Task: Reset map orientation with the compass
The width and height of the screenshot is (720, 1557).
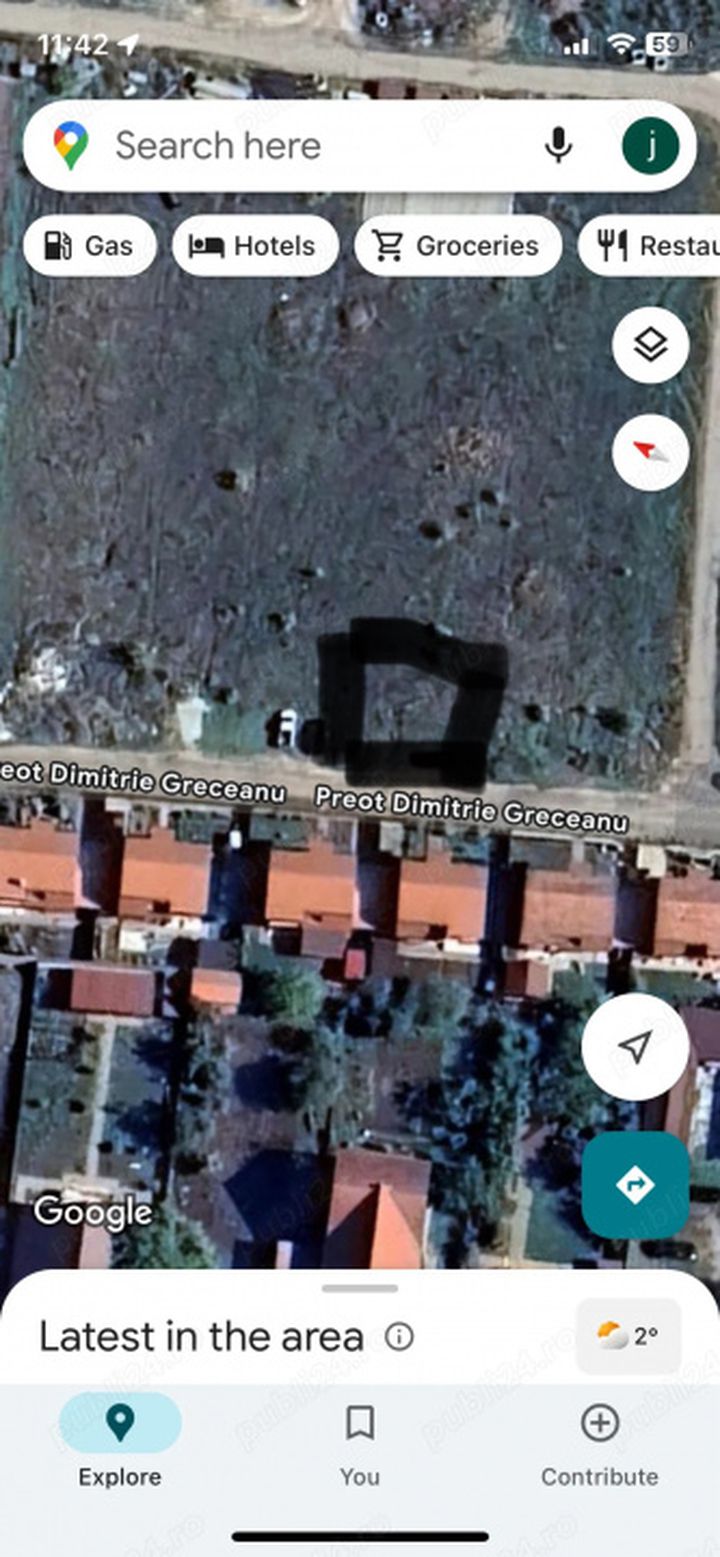Action: (650, 452)
